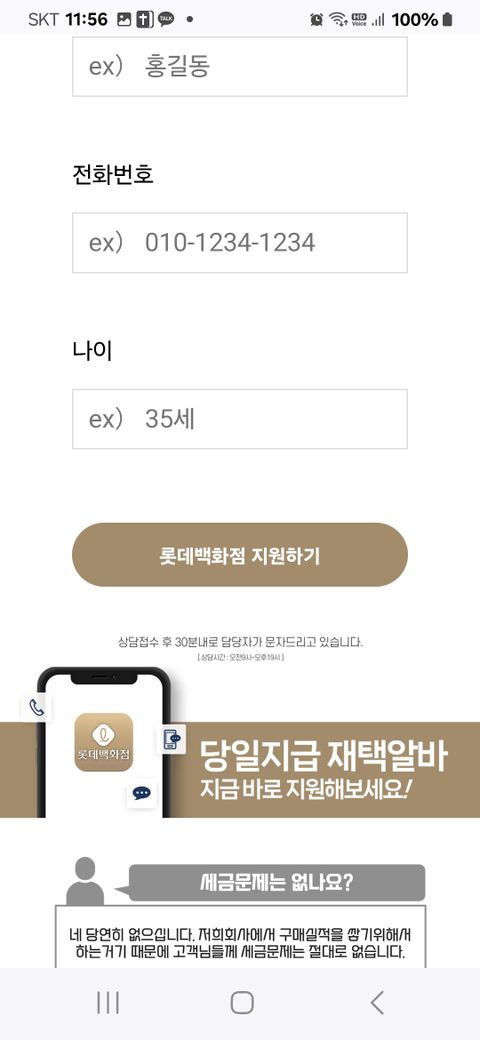Image resolution: width=480 pixels, height=1040 pixels.
Task: Tap the name field showing 홍길동
Action: point(239,66)
